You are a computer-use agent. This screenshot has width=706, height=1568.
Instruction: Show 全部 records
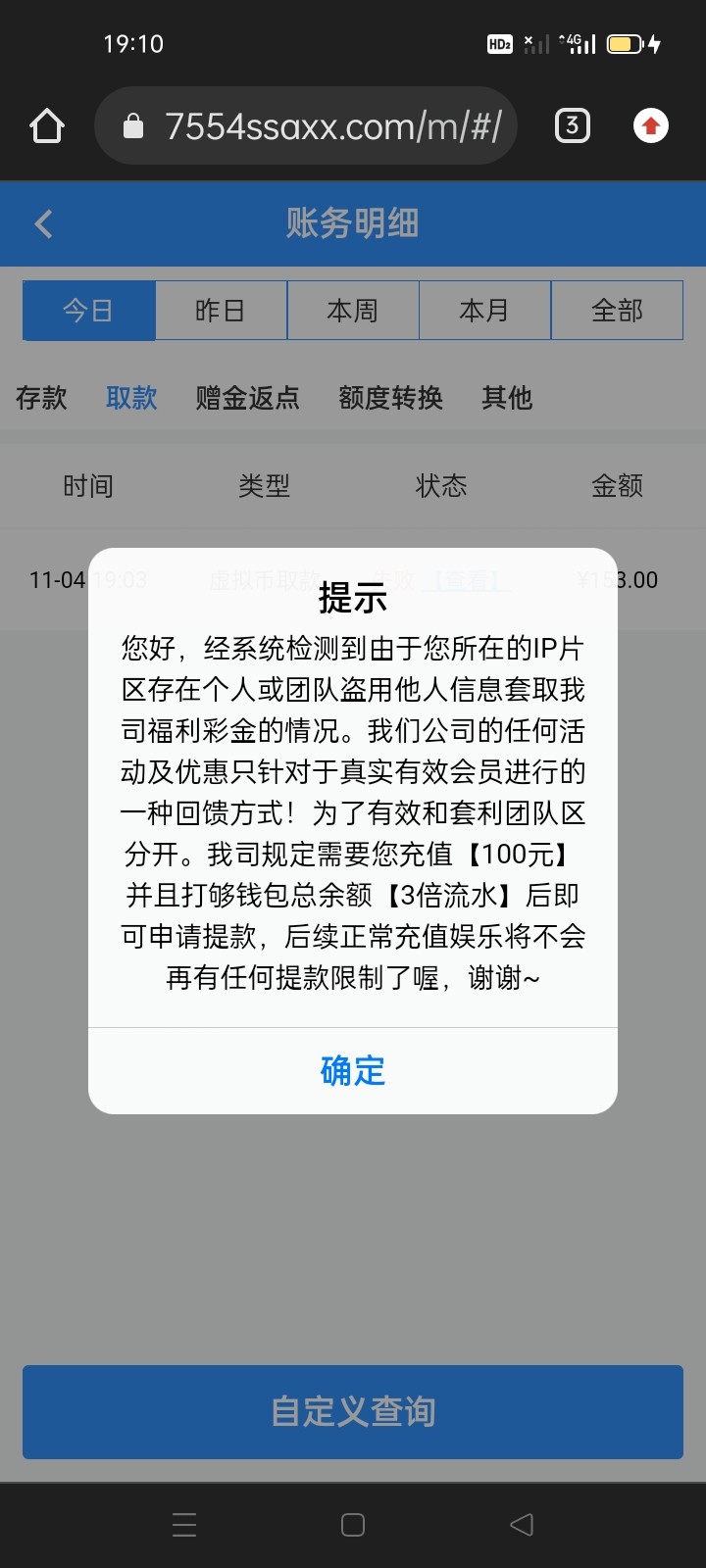tap(617, 311)
